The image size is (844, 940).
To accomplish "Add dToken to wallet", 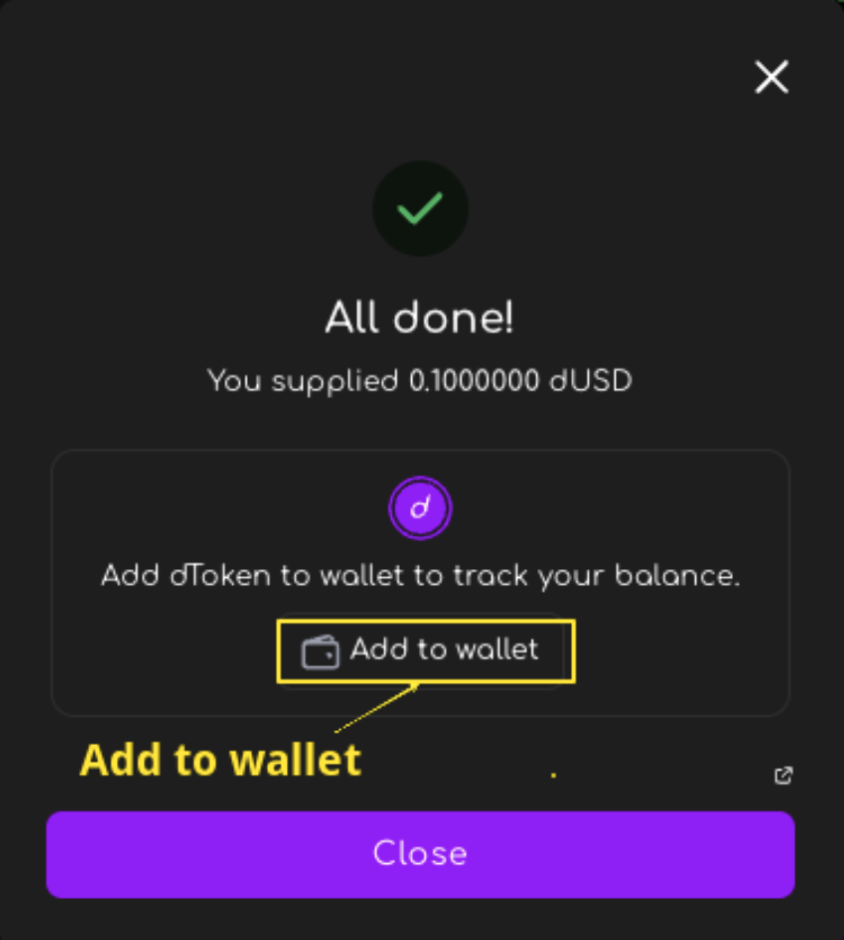I will pyautogui.click(x=425, y=651).
